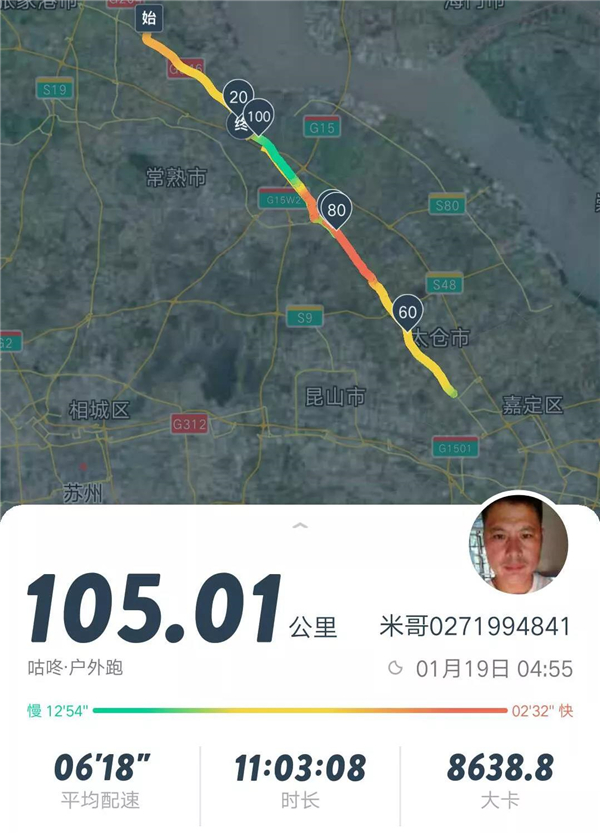Open 米哥0271994841's profile photo
Screen dimensions: 600x835
coord(518,544)
